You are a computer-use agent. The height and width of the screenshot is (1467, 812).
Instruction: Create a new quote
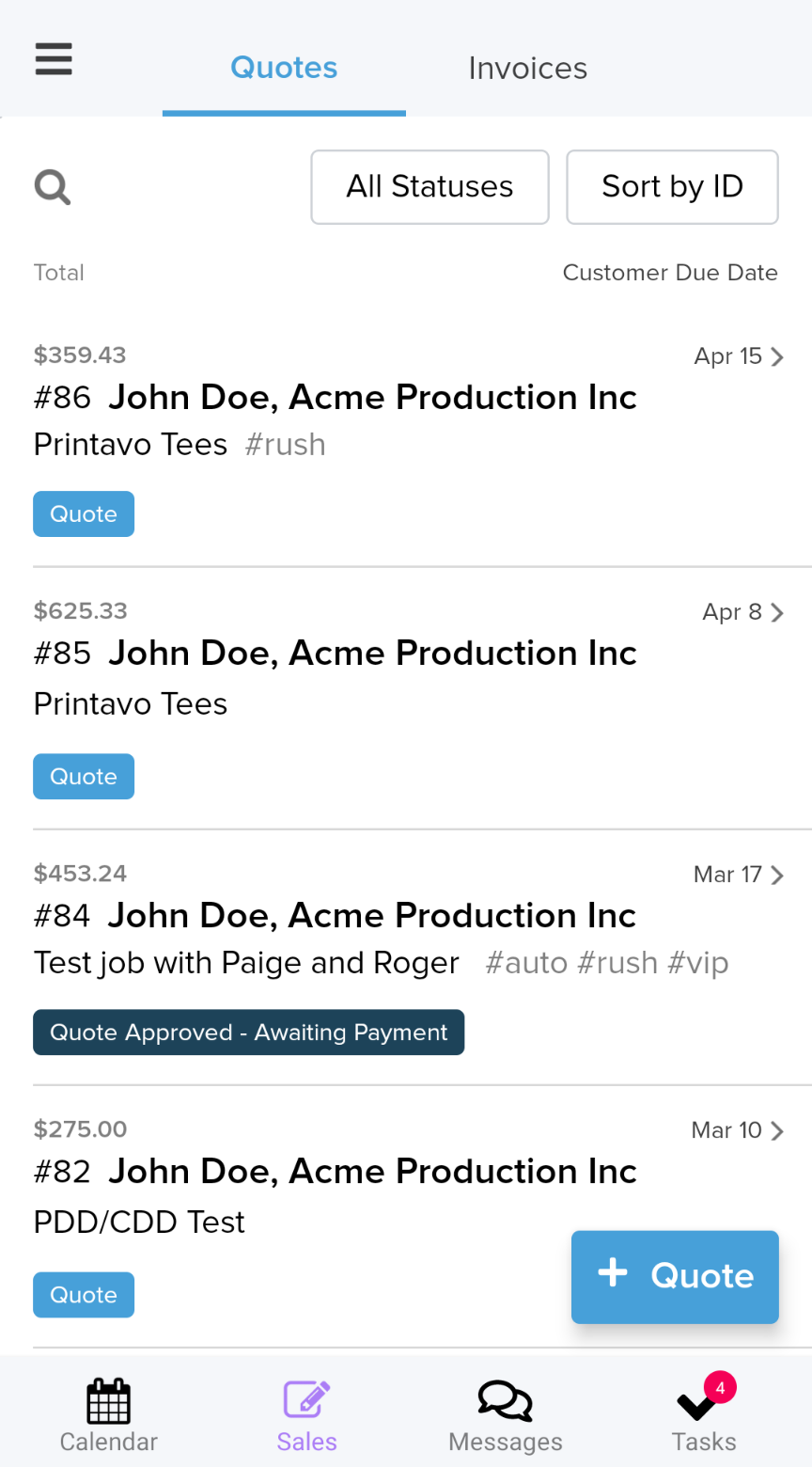(x=675, y=1276)
